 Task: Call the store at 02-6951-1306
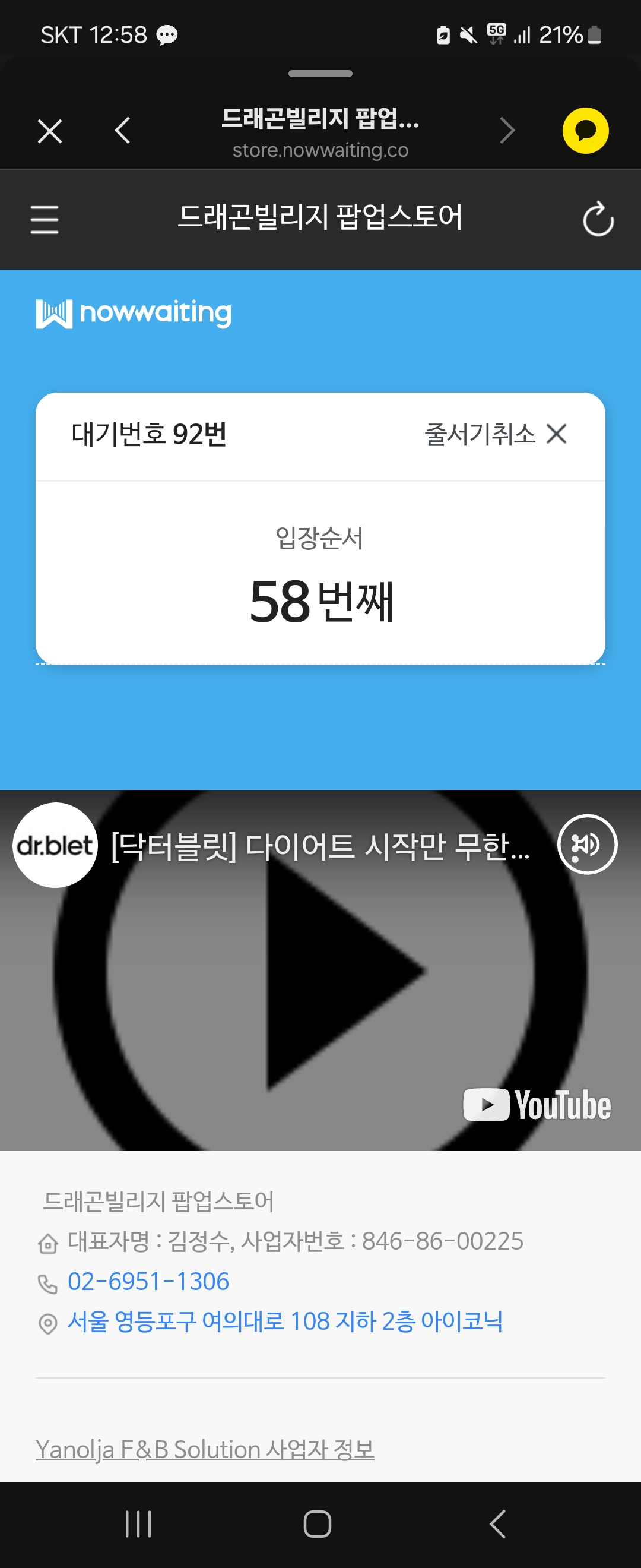(148, 1281)
